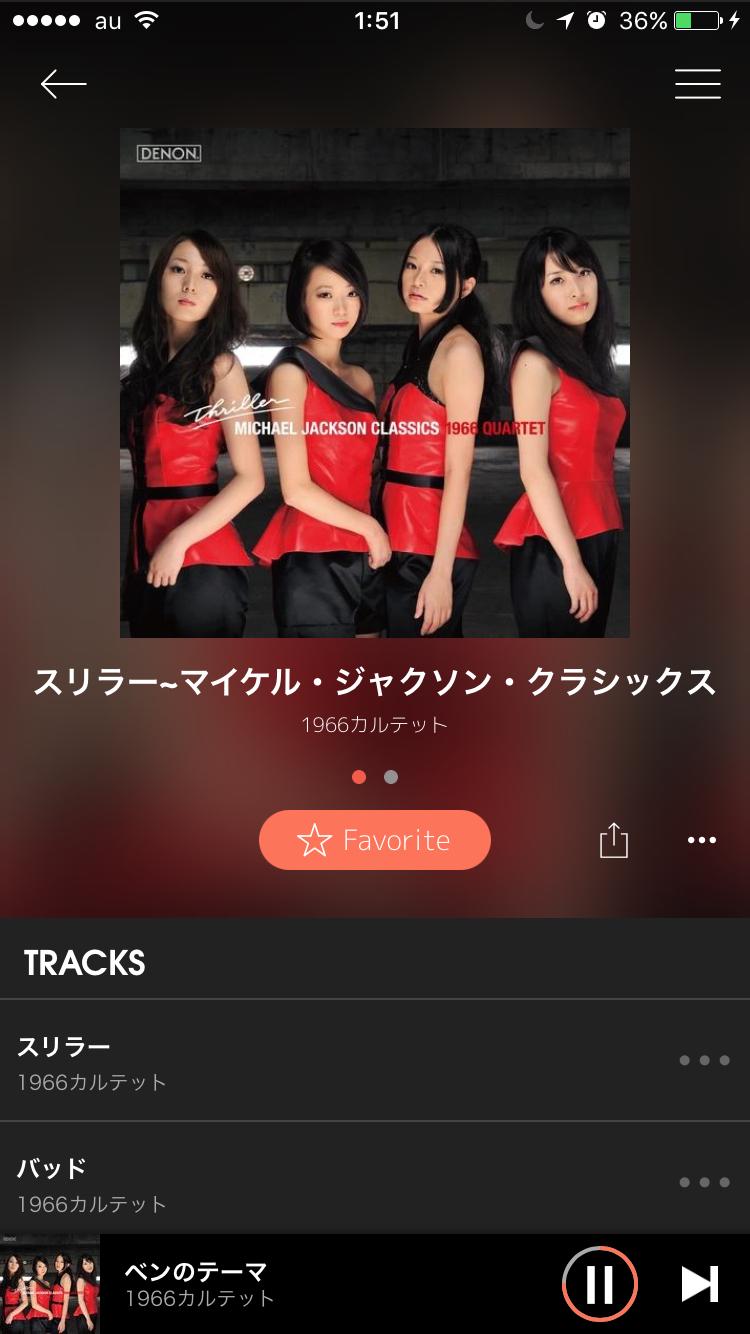Select the スリラー track row
This screenshot has height=1334, width=750.
pyautogui.click(x=300, y=1060)
